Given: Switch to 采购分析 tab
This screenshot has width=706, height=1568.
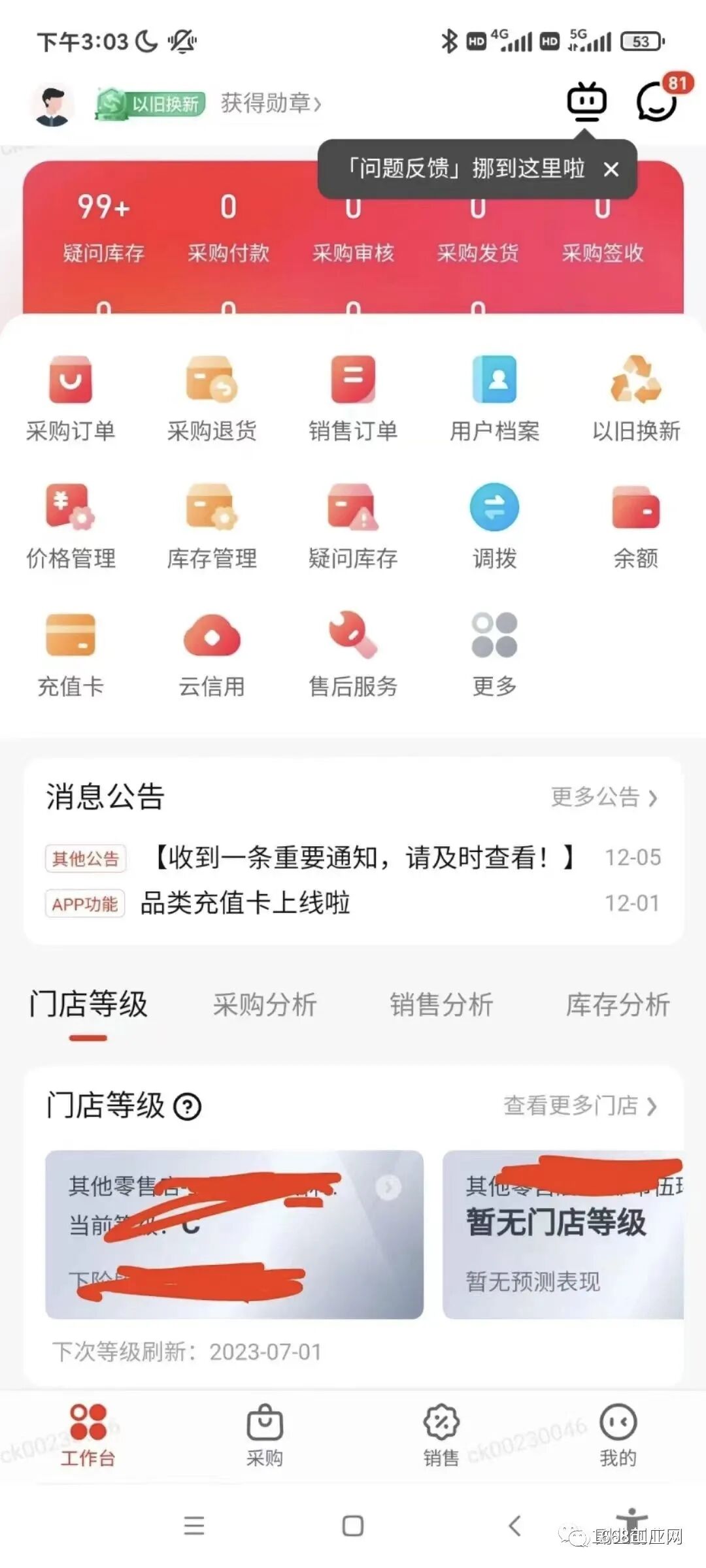Looking at the screenshot, I should point(265,1005).
